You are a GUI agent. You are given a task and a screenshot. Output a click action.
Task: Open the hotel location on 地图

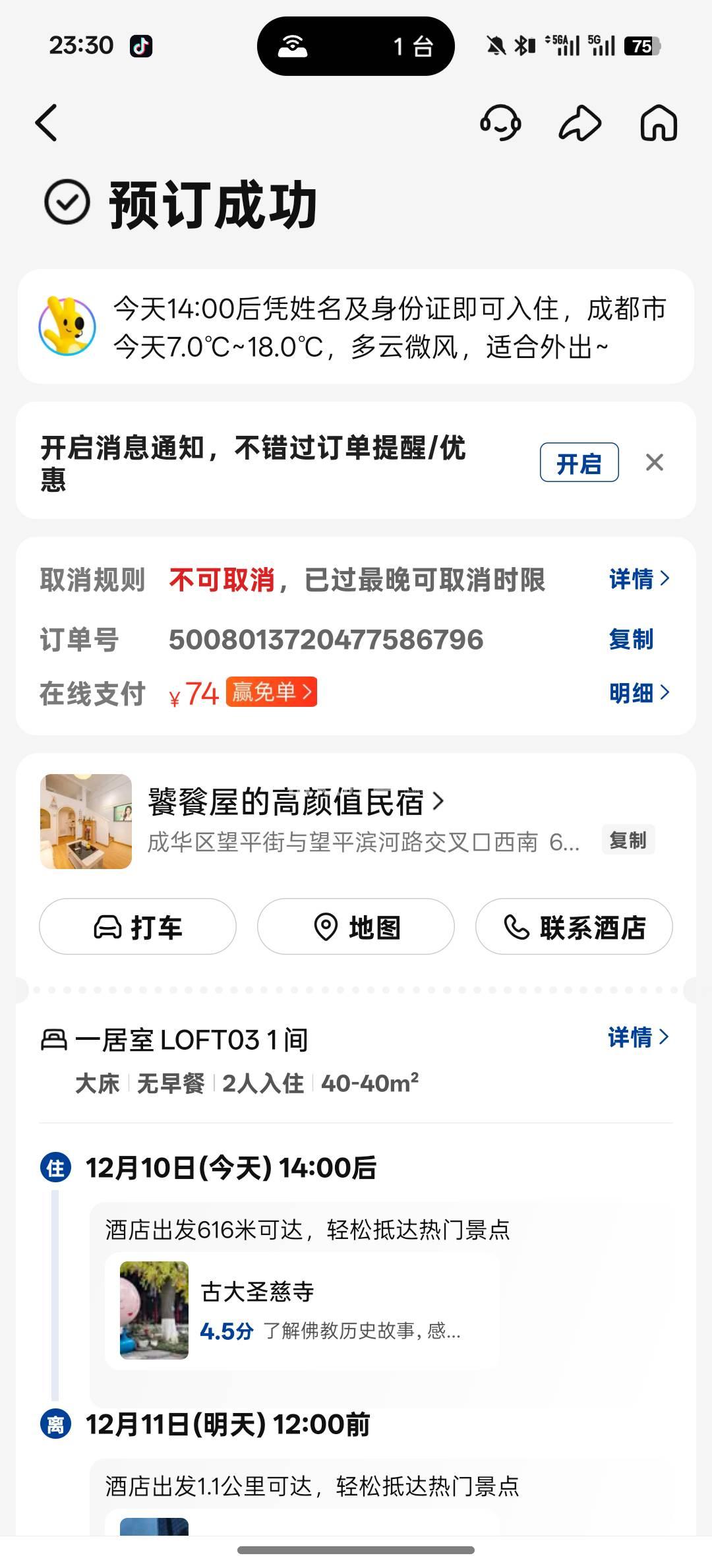(x=356, y=926)
